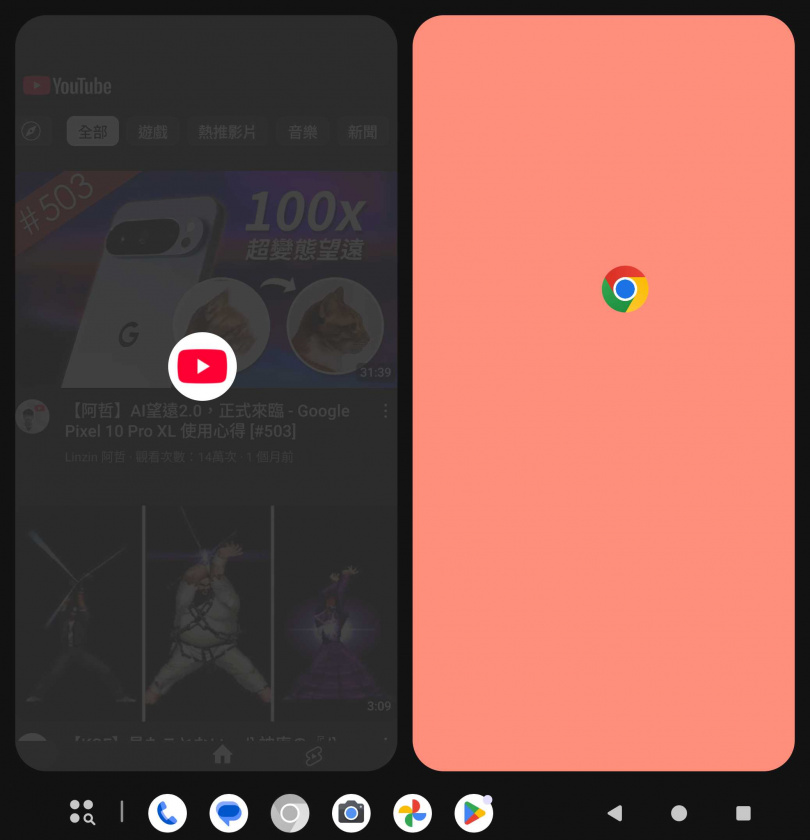Image resolution: width=810 pixels, height=840 pixels.
Task: Launch the Phone app from the taskbar
Action: 167,812
